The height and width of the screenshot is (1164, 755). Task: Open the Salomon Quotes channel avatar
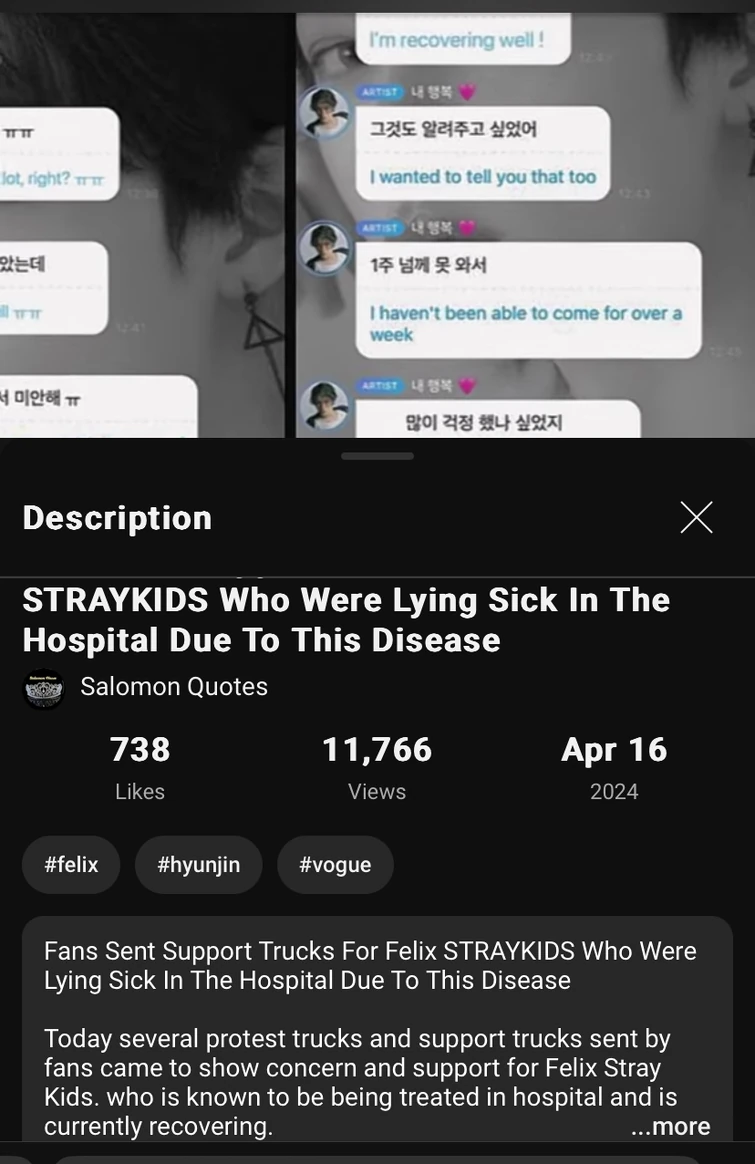point(43,687)
